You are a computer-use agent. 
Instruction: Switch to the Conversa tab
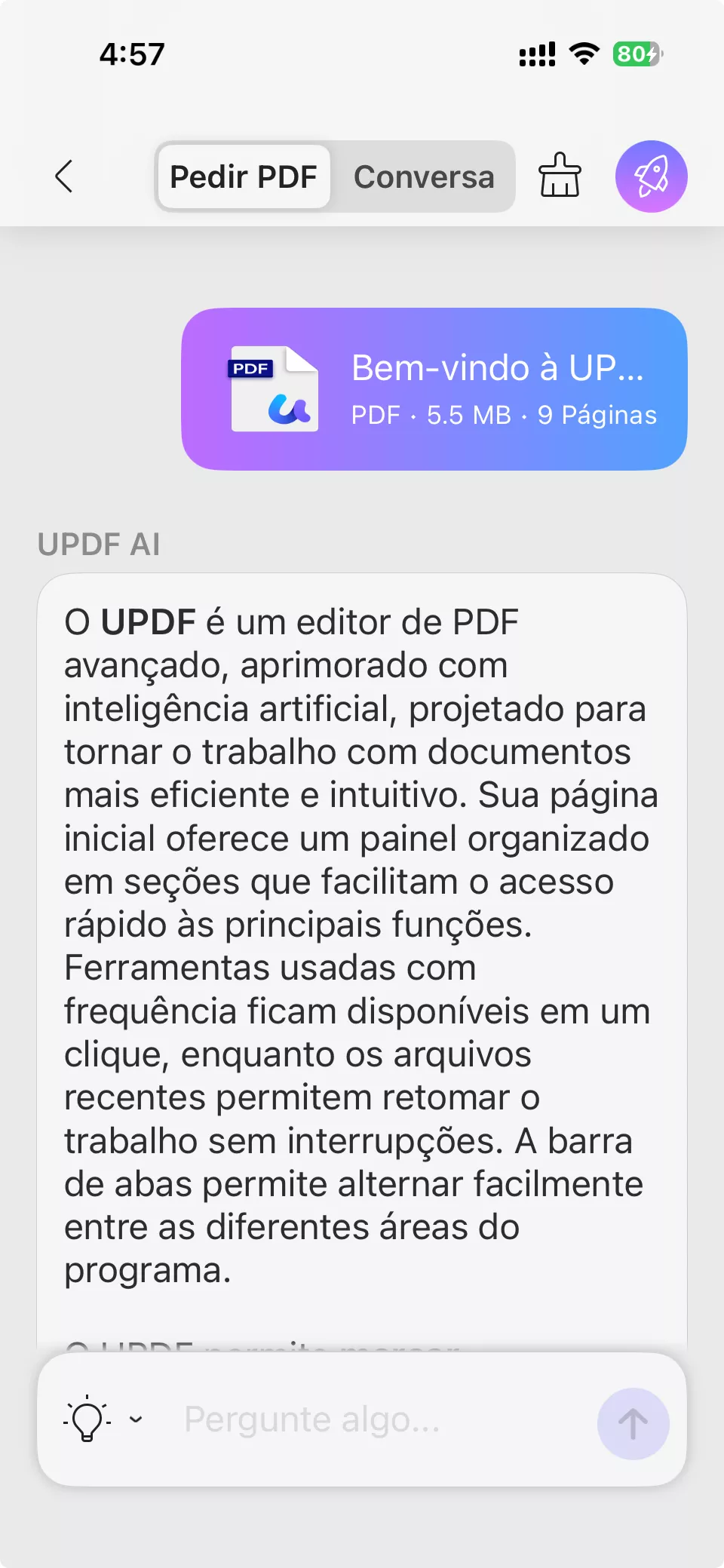tap(424, 176)
